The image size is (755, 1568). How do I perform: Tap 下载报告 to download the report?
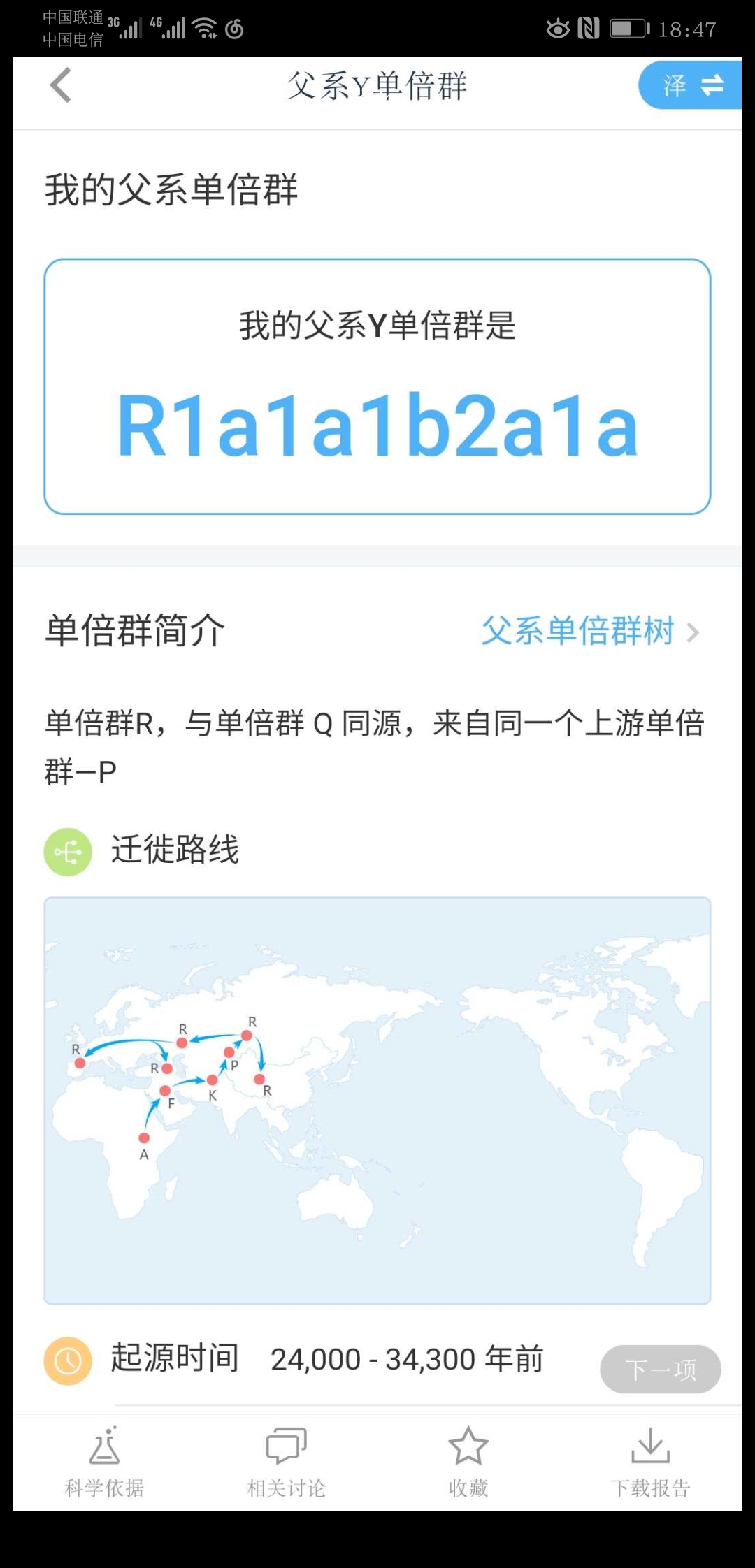click(651, 1462)
